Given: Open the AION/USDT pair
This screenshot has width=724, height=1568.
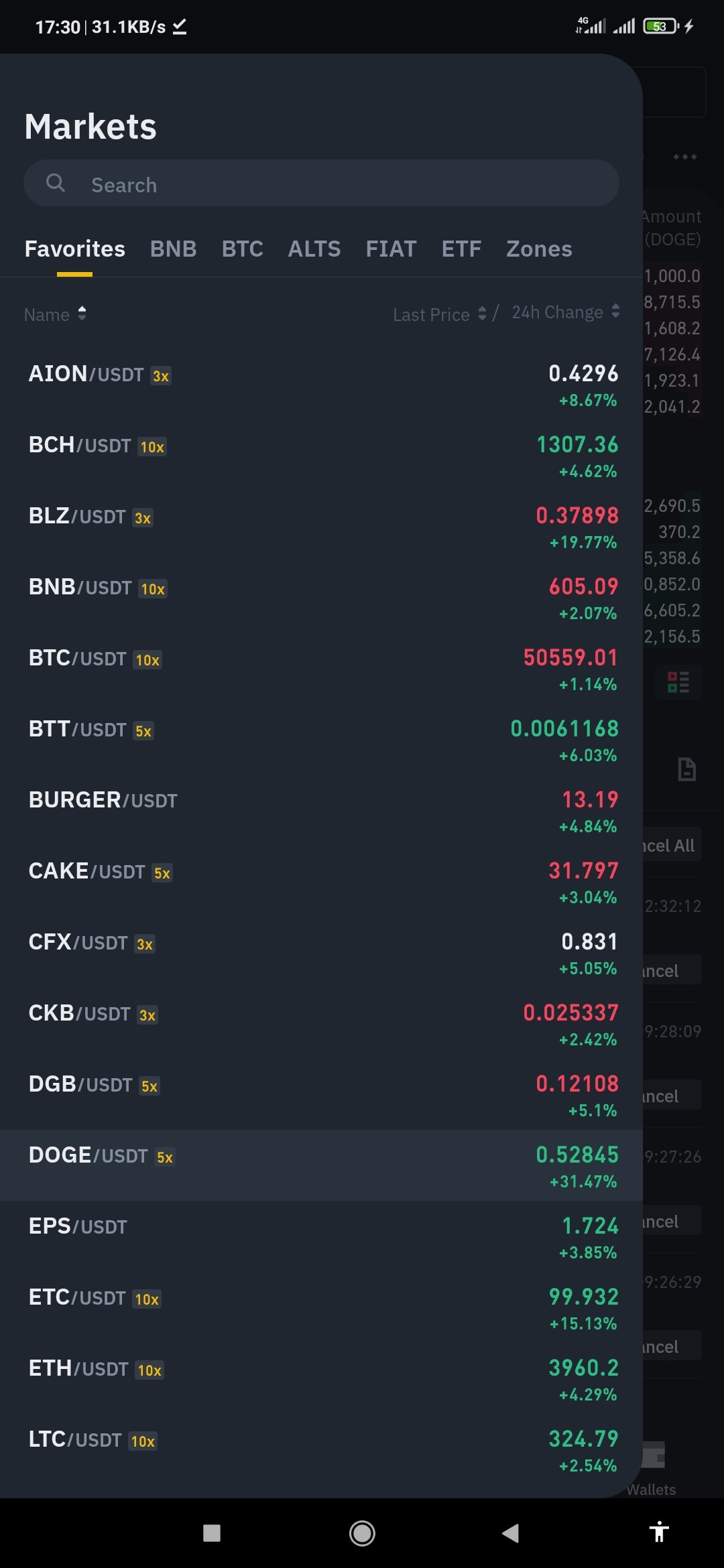Looking at the screenshot, I should click(321, 385).
